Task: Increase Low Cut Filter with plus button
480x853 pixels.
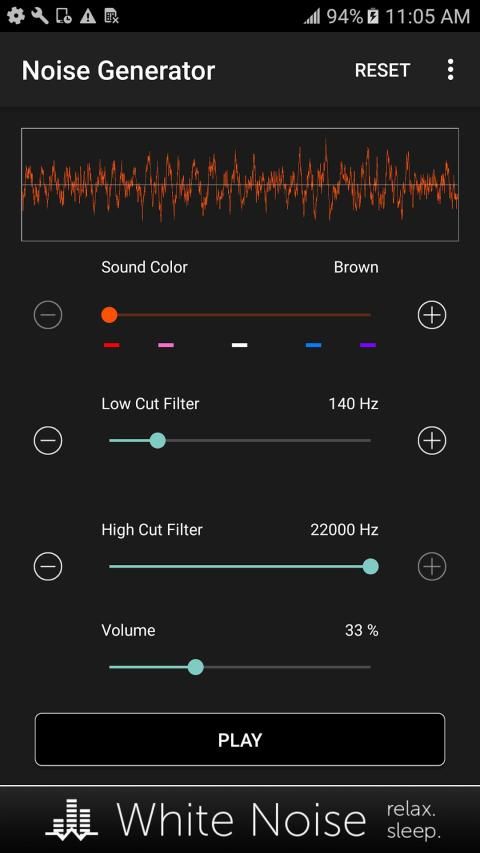Action: [432, 440]
